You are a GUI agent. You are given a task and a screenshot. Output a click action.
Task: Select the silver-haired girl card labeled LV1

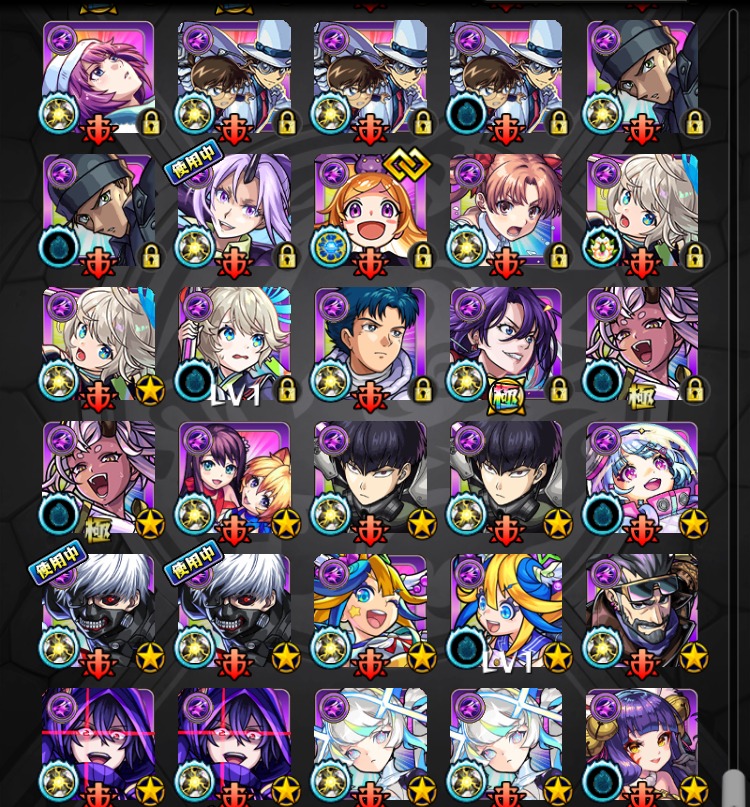234,346
